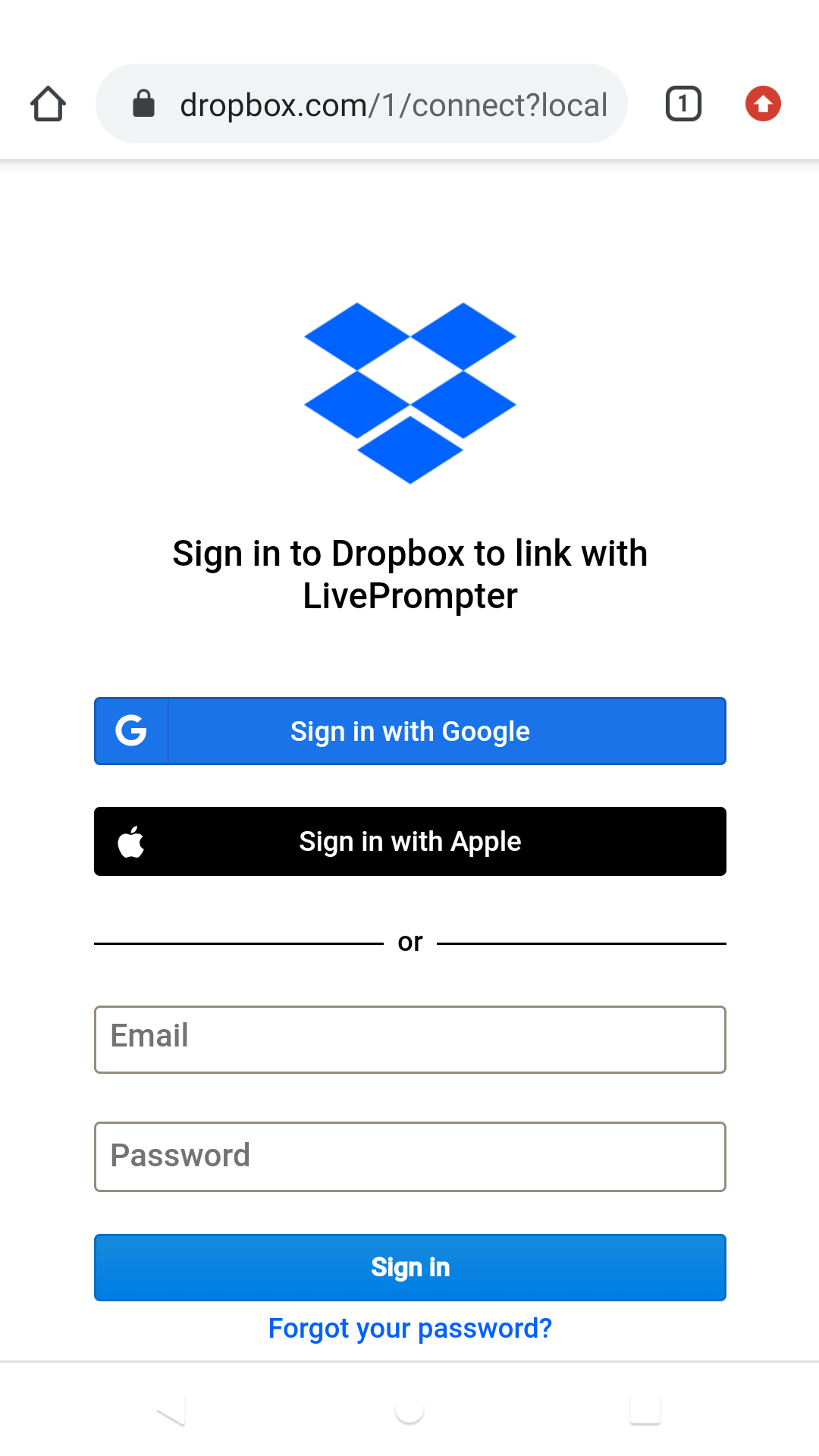
Task: Open recent apps from navigation bar
Action: [645, 1411]
